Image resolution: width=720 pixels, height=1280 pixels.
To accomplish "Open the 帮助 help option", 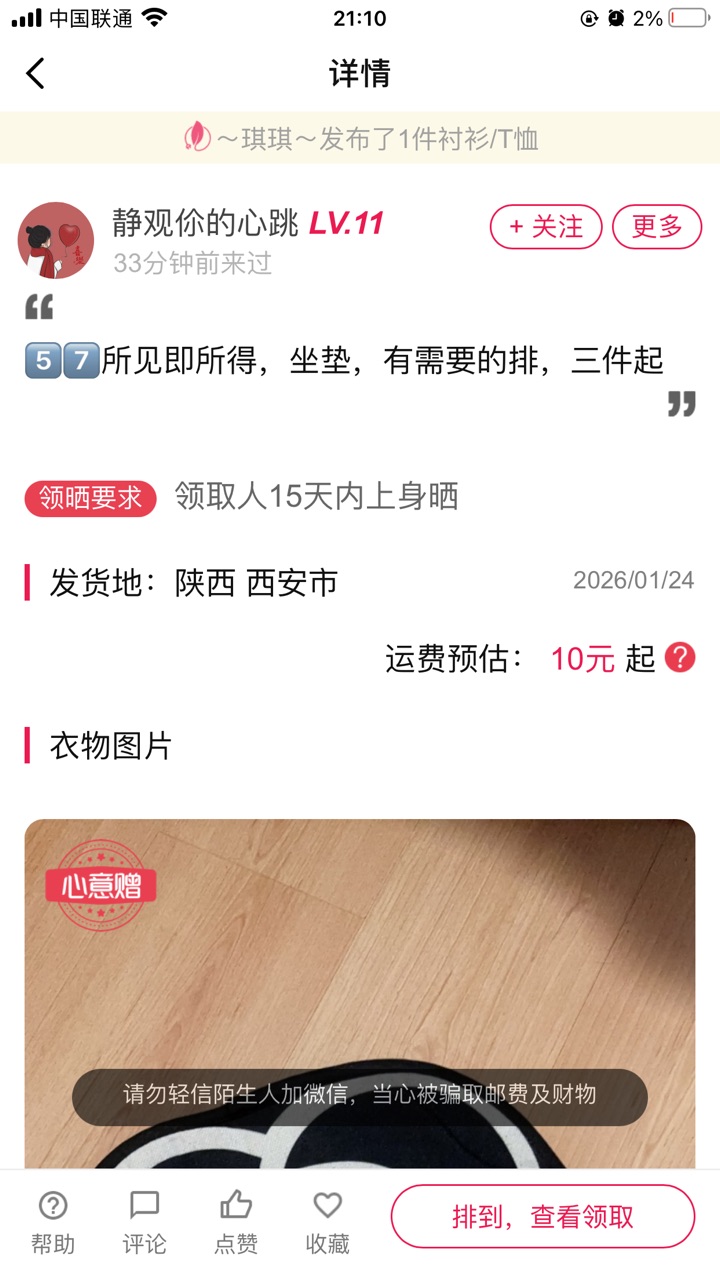I will tap(52, 1221).
